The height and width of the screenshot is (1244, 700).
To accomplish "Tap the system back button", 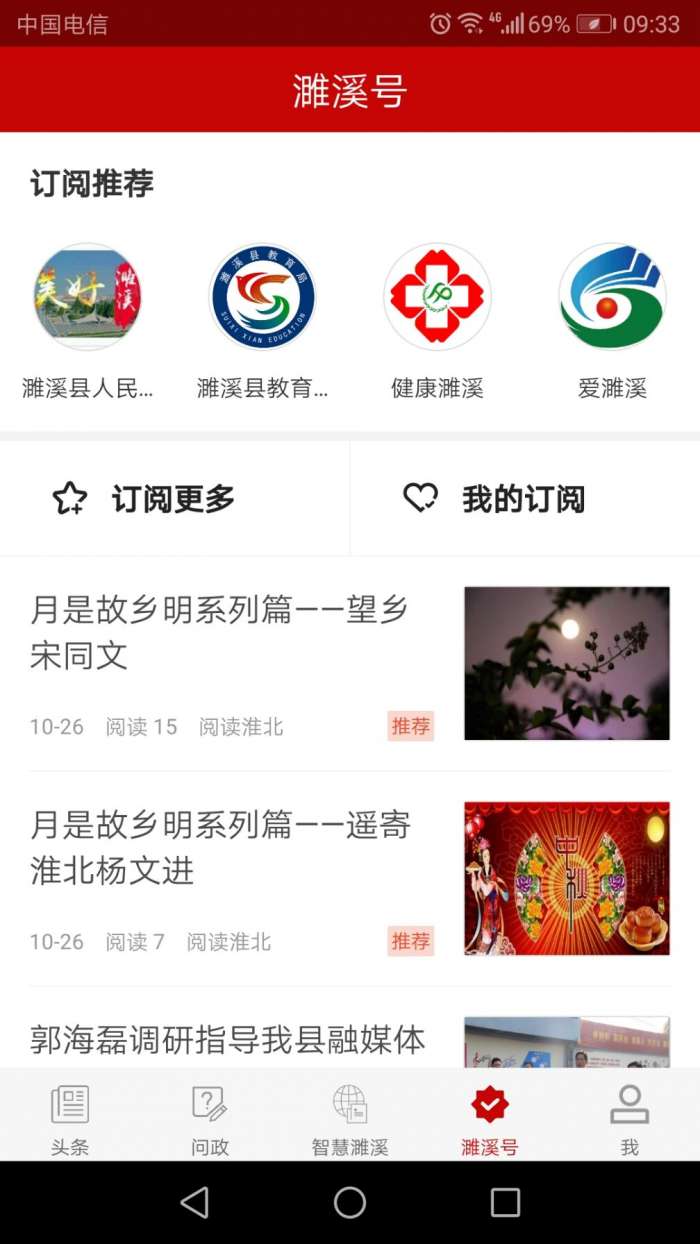I will pyautogui.click(x=195, y=1202).
